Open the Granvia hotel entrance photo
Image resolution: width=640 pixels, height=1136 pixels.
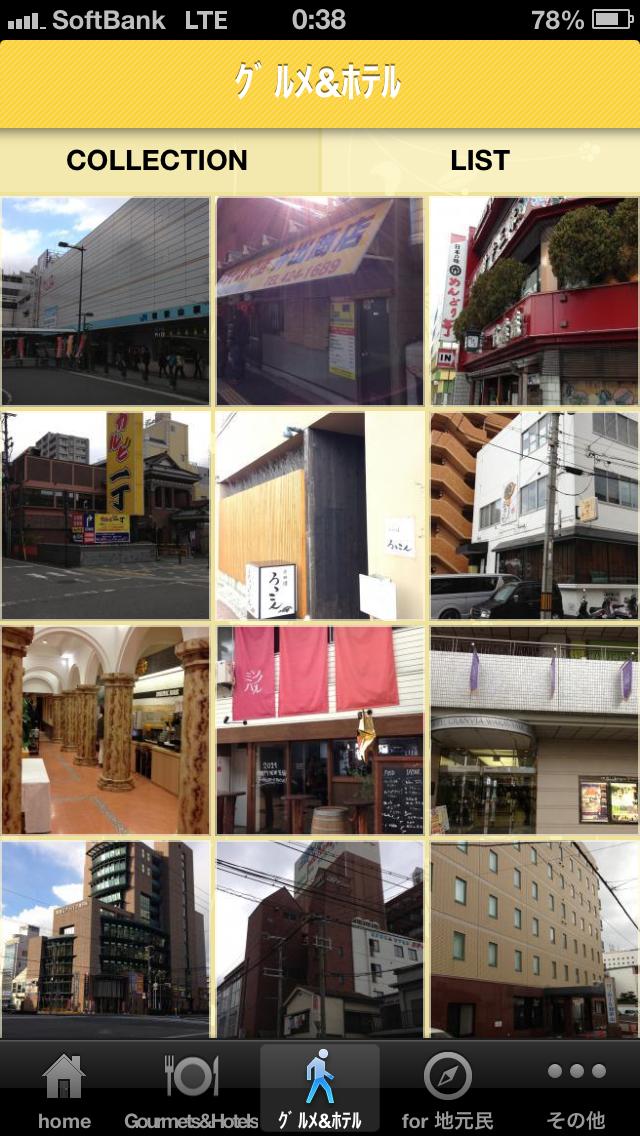pos(534,730)
